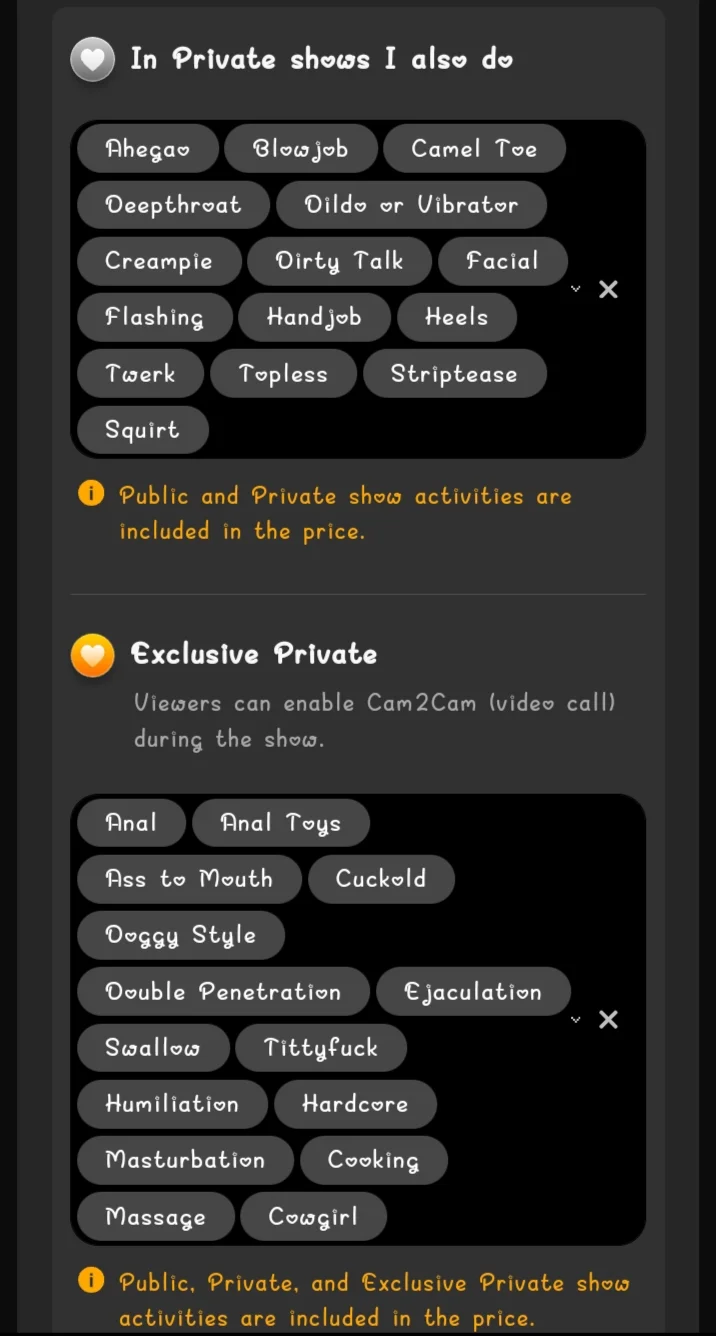This screenshot has height=1336, width=716.
Task: Tap the Dirty Talk chip
Action: 339,261
